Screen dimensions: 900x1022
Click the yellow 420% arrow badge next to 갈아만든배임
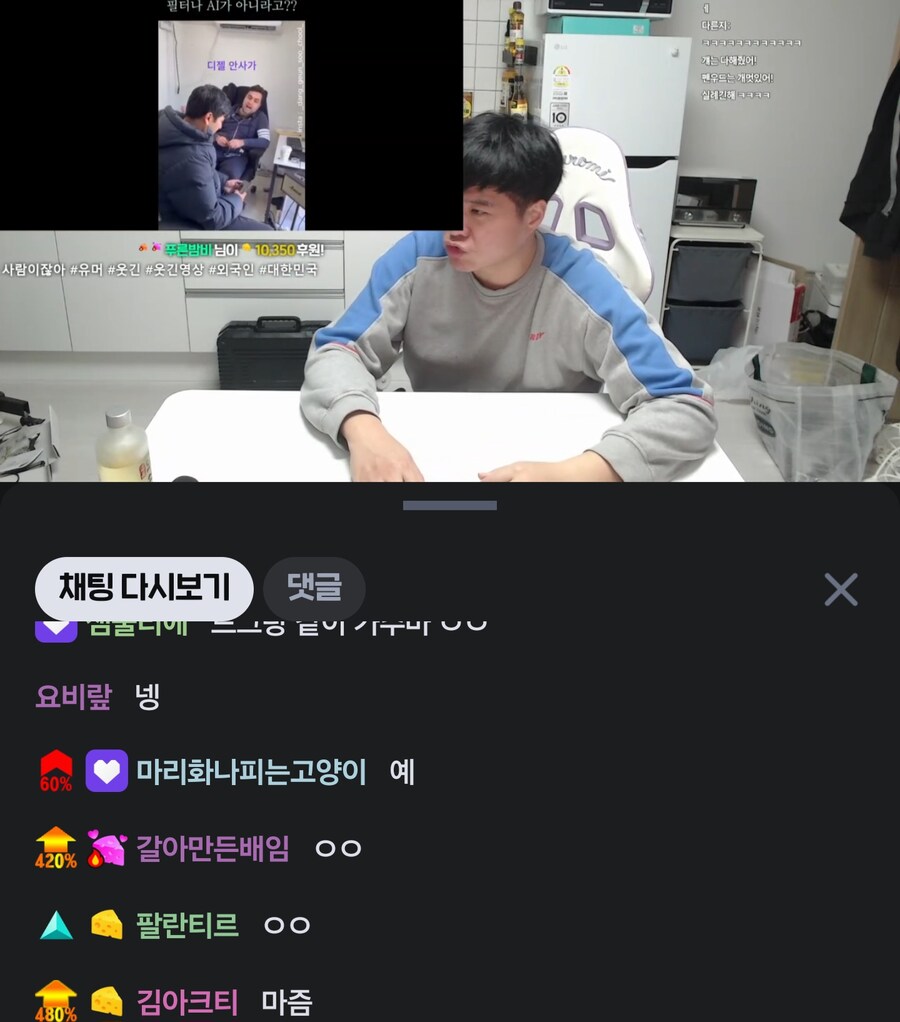click(x=55, y=849)
